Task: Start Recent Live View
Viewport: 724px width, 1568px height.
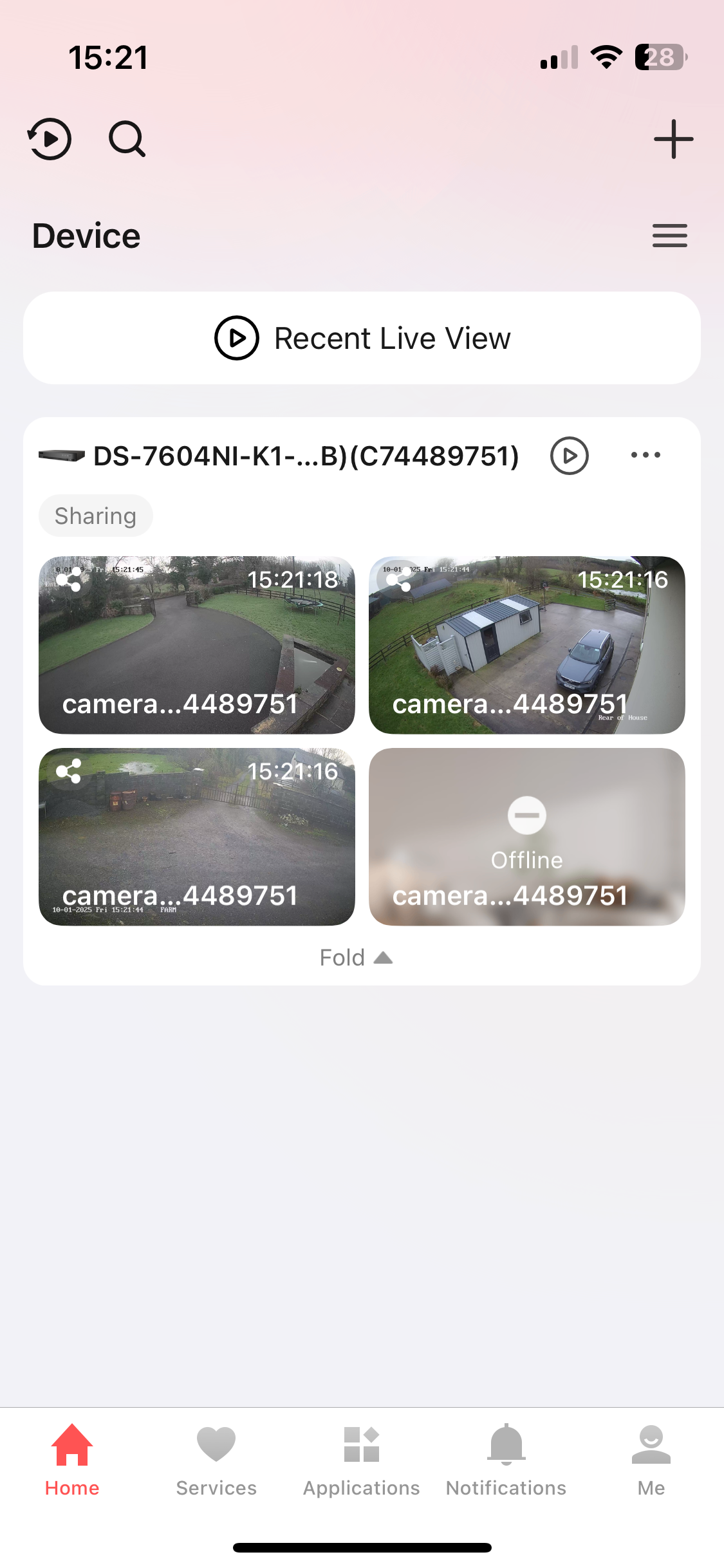Action: click(362, 338)
